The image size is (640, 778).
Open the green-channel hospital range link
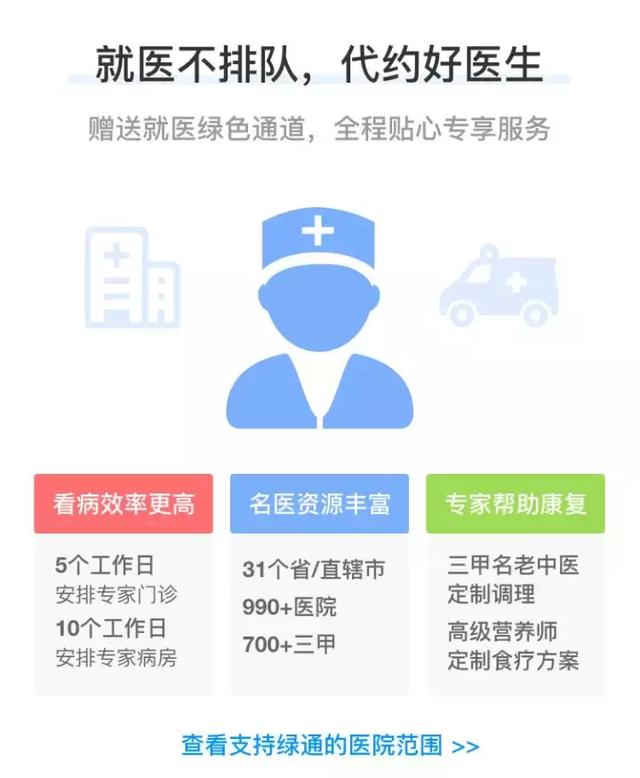pos(330,745)
